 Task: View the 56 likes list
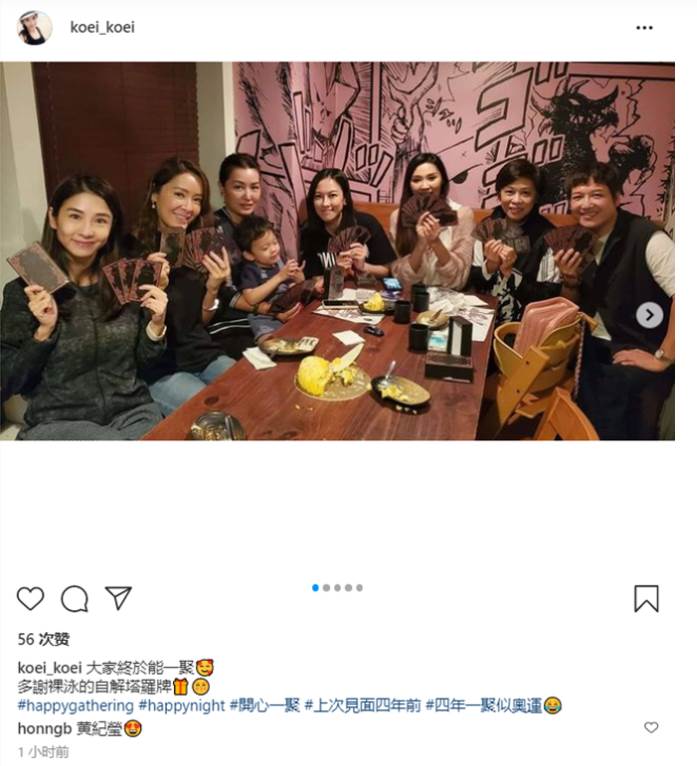tap(43, 639)
